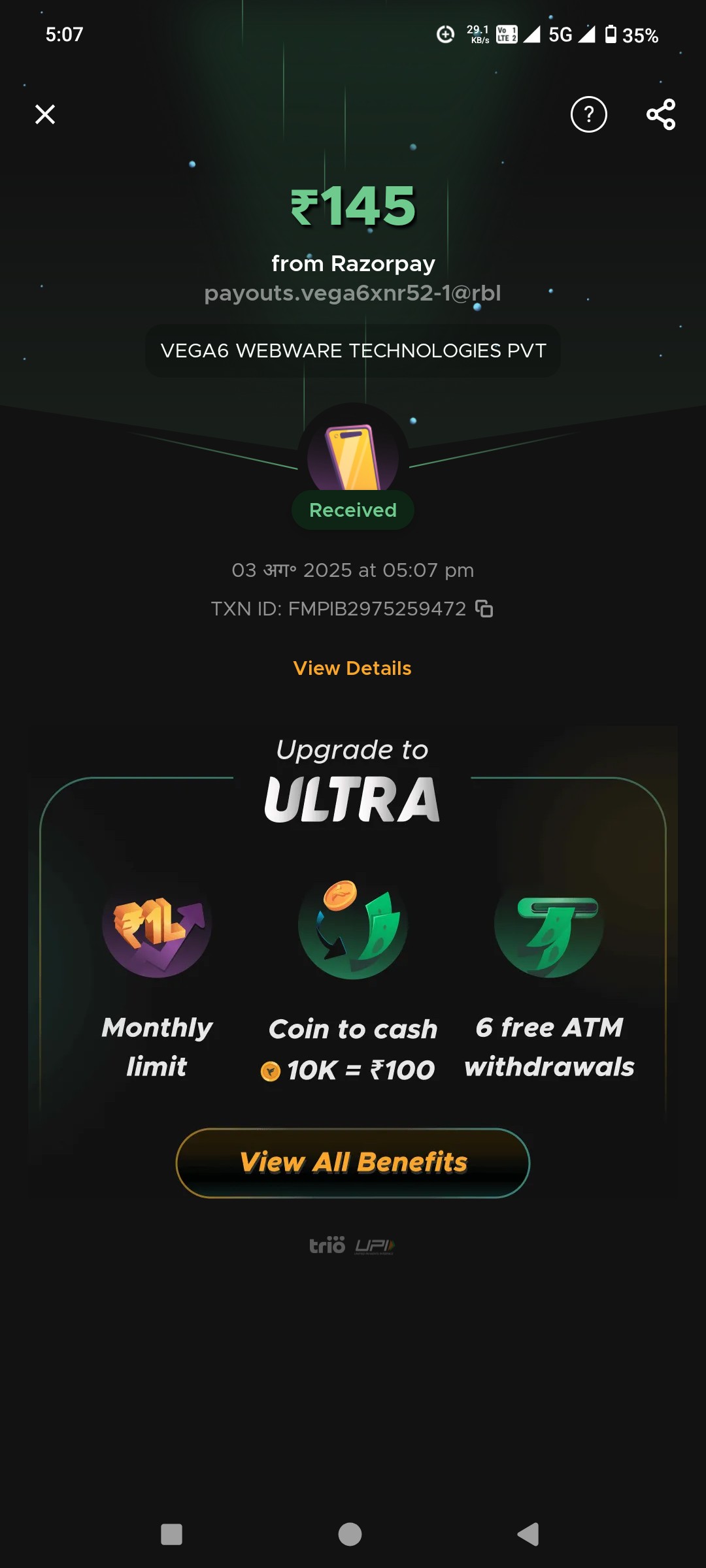Open the help question mark icon
The height and width of the screenshot is (1568, 706).
pyautogui.click(x=588, y=114)
